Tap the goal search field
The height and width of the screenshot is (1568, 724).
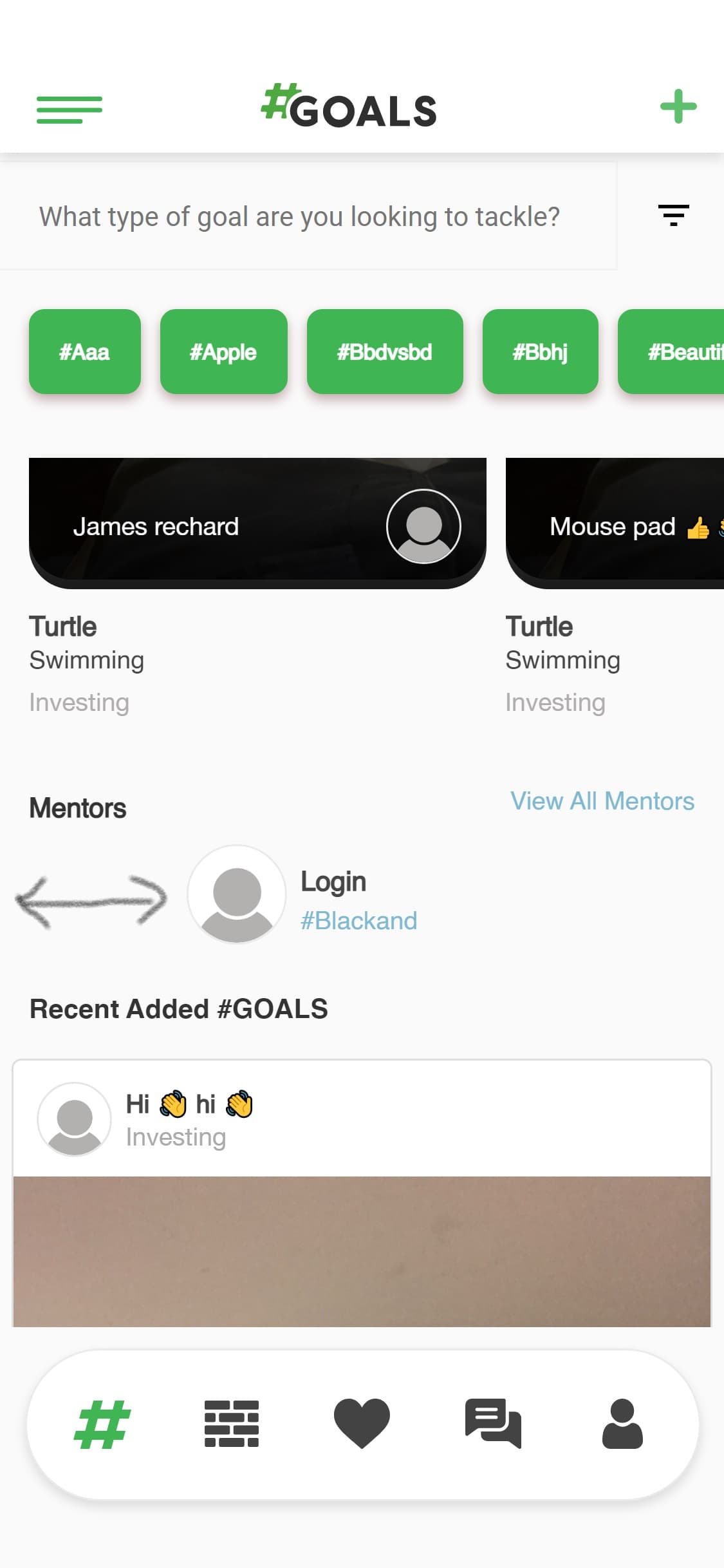click(308, 216)
